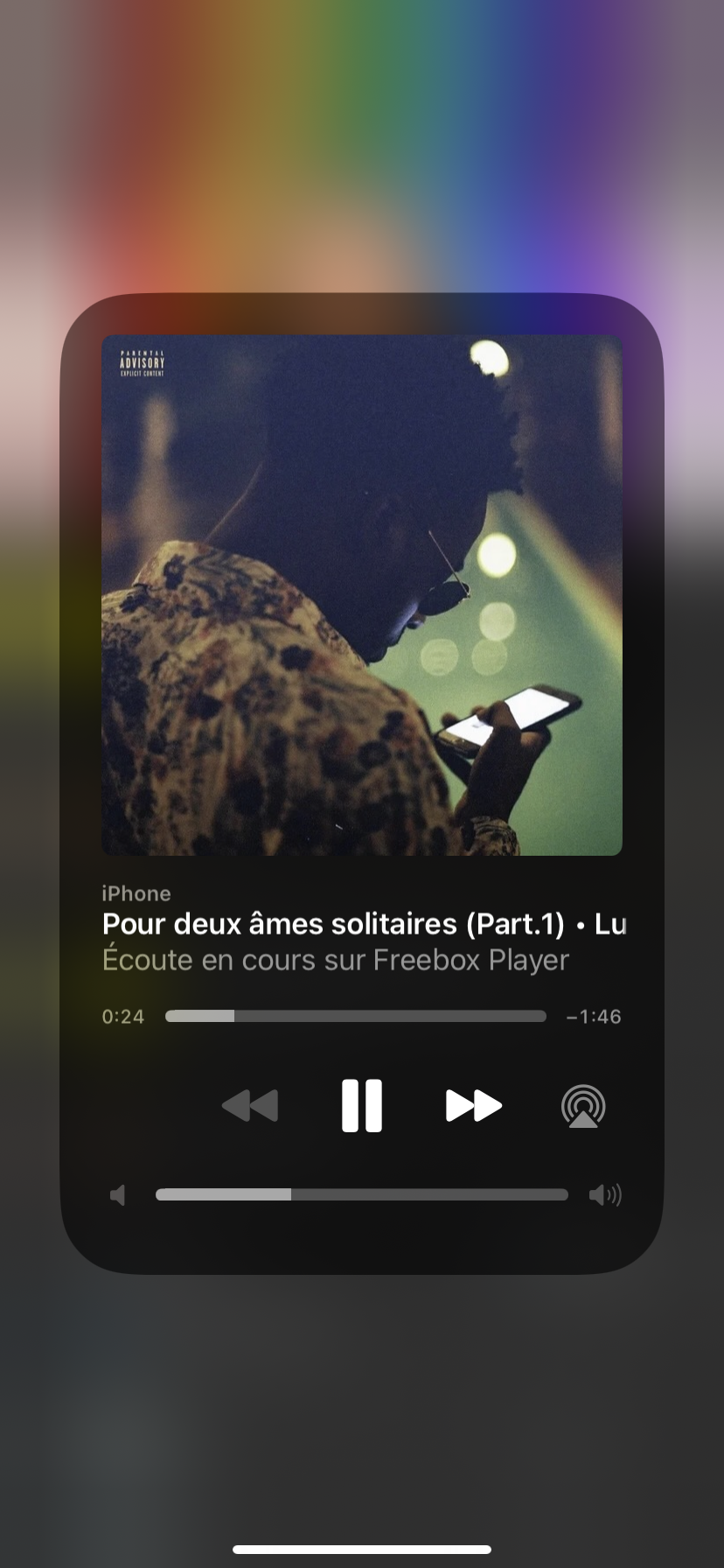Pause the current track
The width and height of the screenshot is (724, 1568).
pos(361,1106)
